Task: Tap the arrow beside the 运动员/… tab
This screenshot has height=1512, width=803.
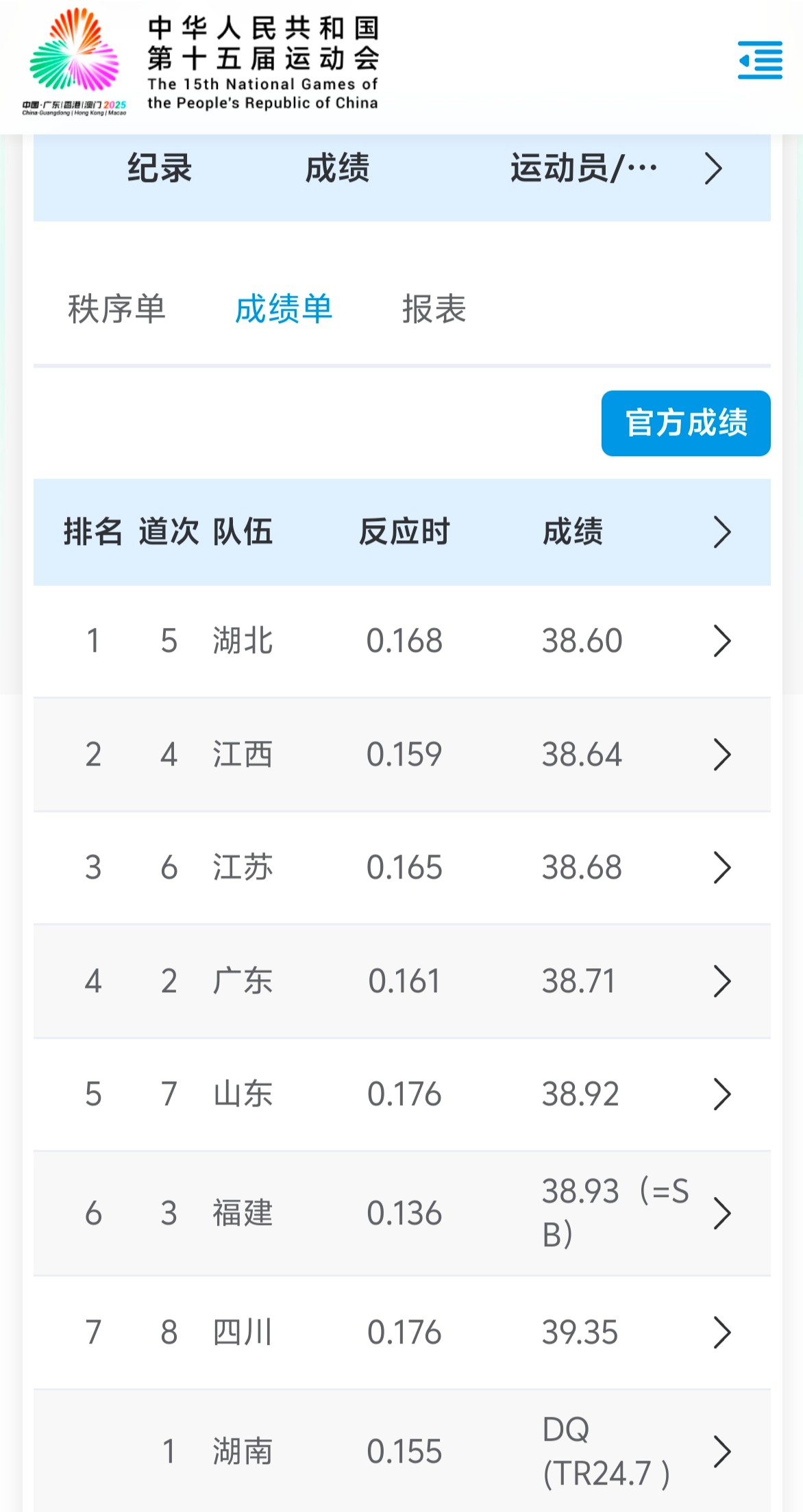Action: (713, 168)
